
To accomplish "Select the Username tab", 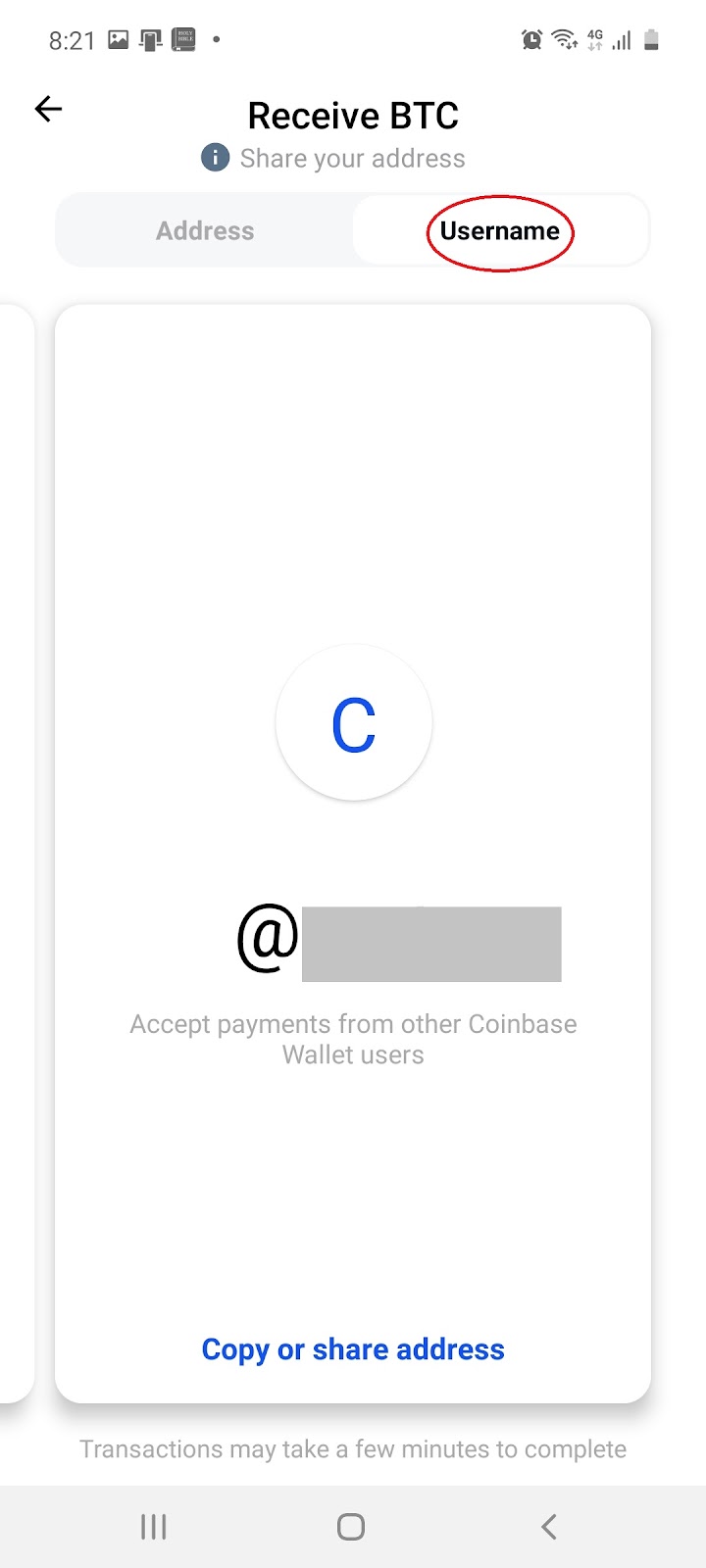I will point(500,231).
